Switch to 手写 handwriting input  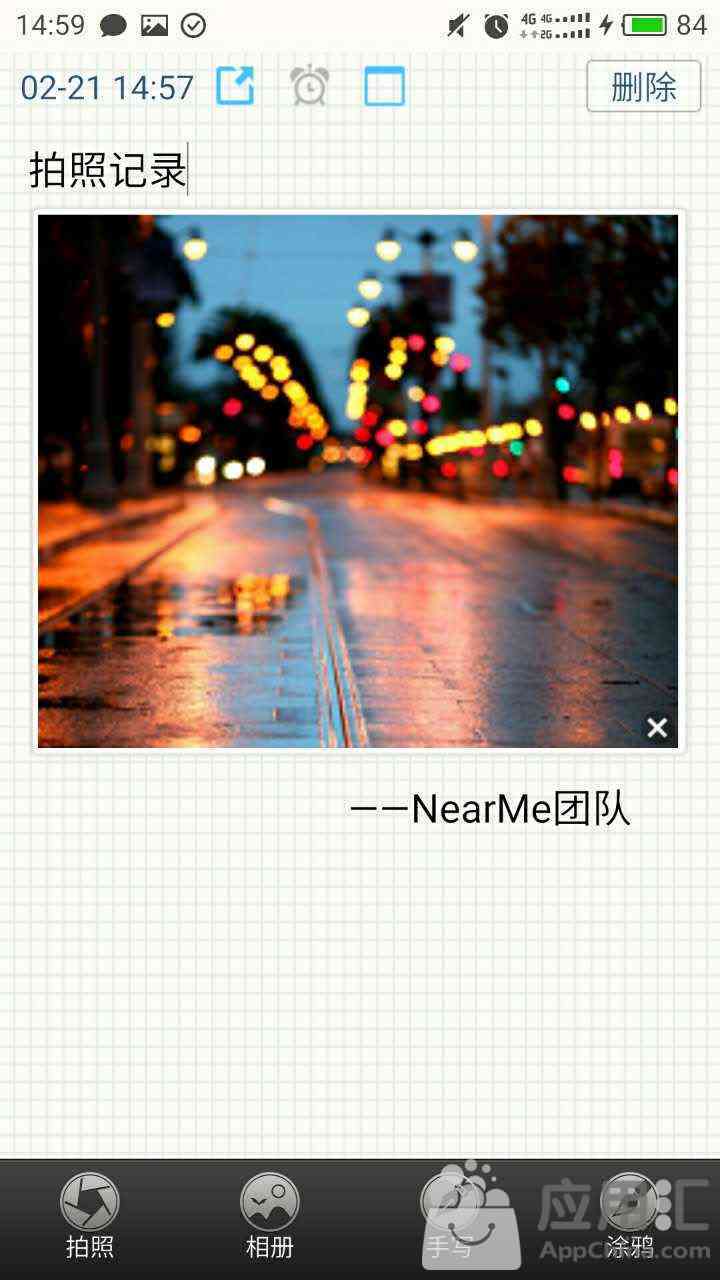click(450, 1215)
